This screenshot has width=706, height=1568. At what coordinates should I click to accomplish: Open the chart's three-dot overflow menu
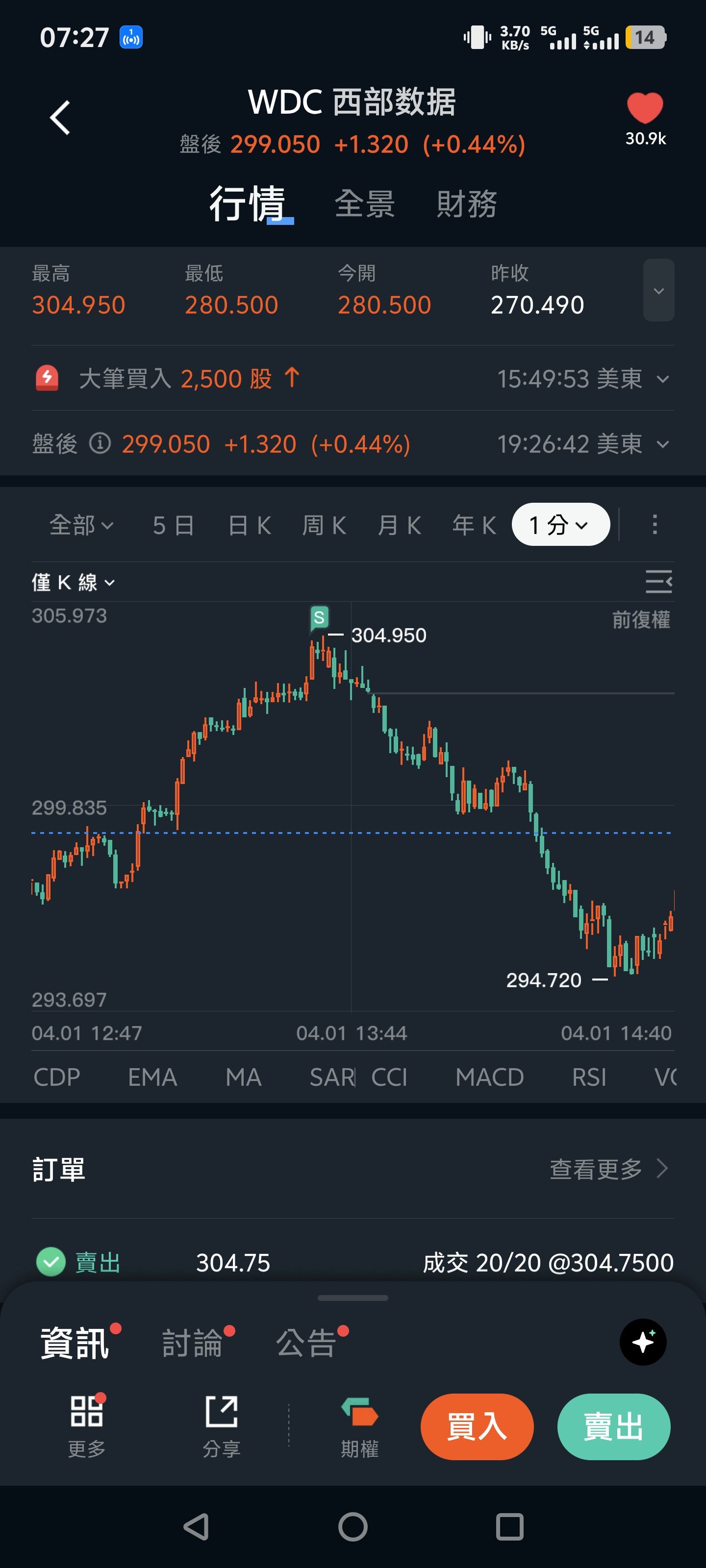655,525
